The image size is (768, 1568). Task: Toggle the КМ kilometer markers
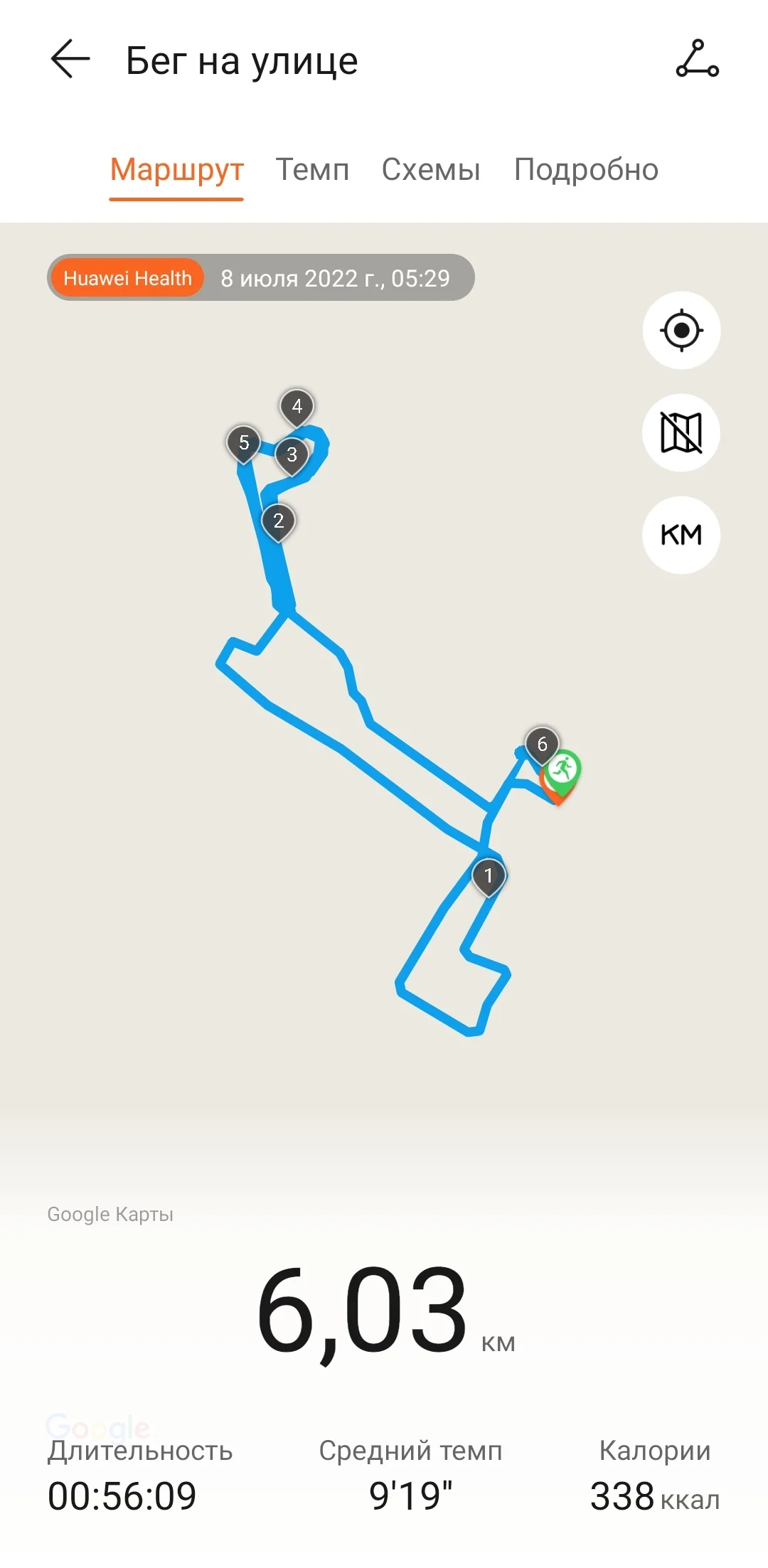pyautogui.click(x=681, y=535)
